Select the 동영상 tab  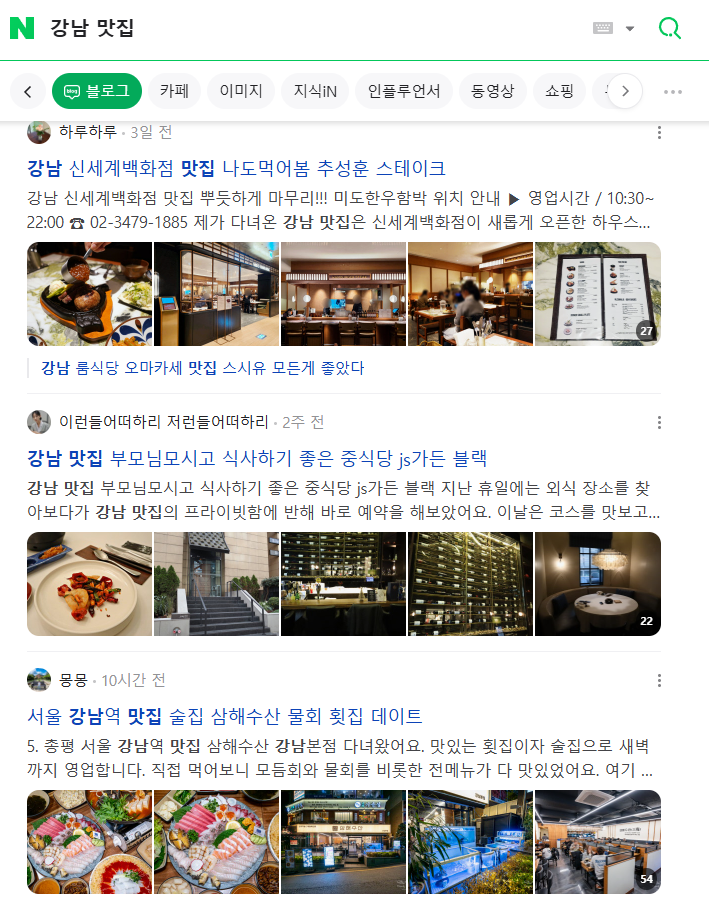pos(492,91)
